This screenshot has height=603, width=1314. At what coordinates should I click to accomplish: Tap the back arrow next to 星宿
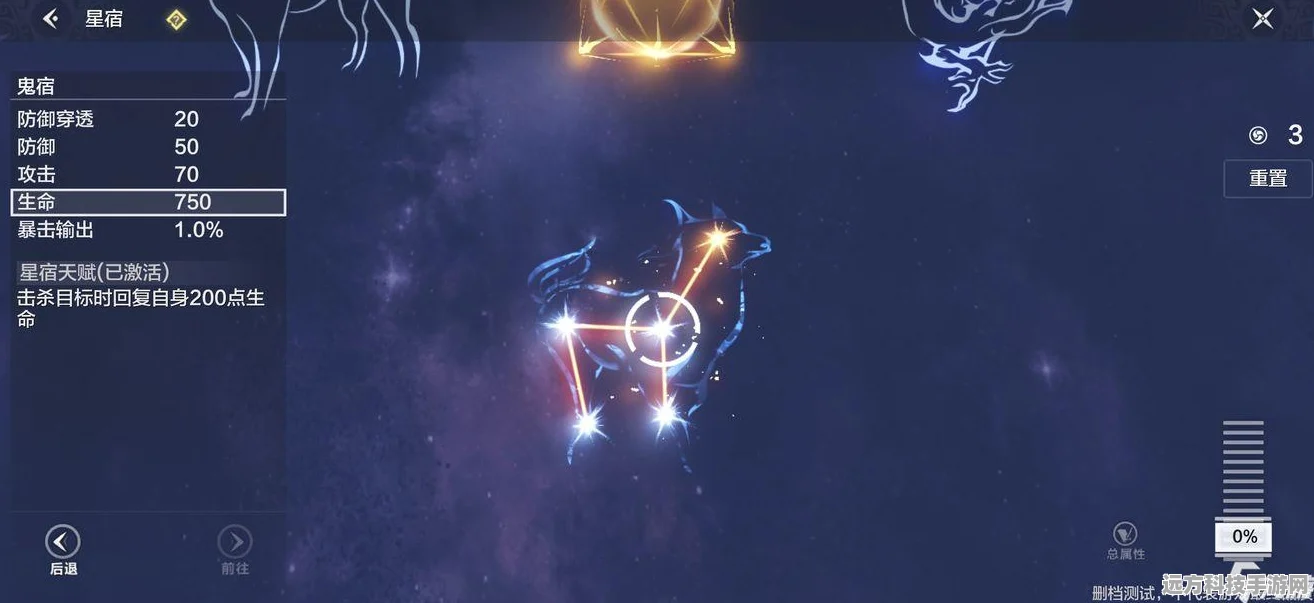[x=51, y=19]
